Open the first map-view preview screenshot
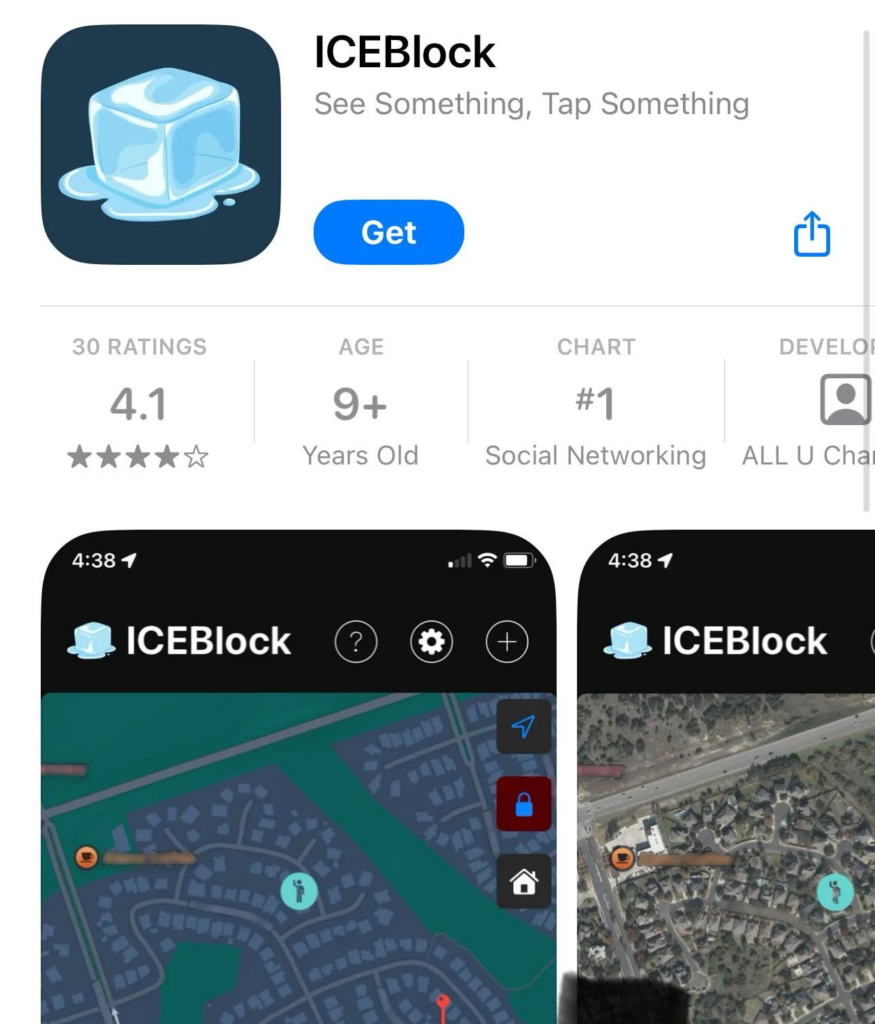Viewport: 875px width, 1024px height. click(x=298, y=780)
